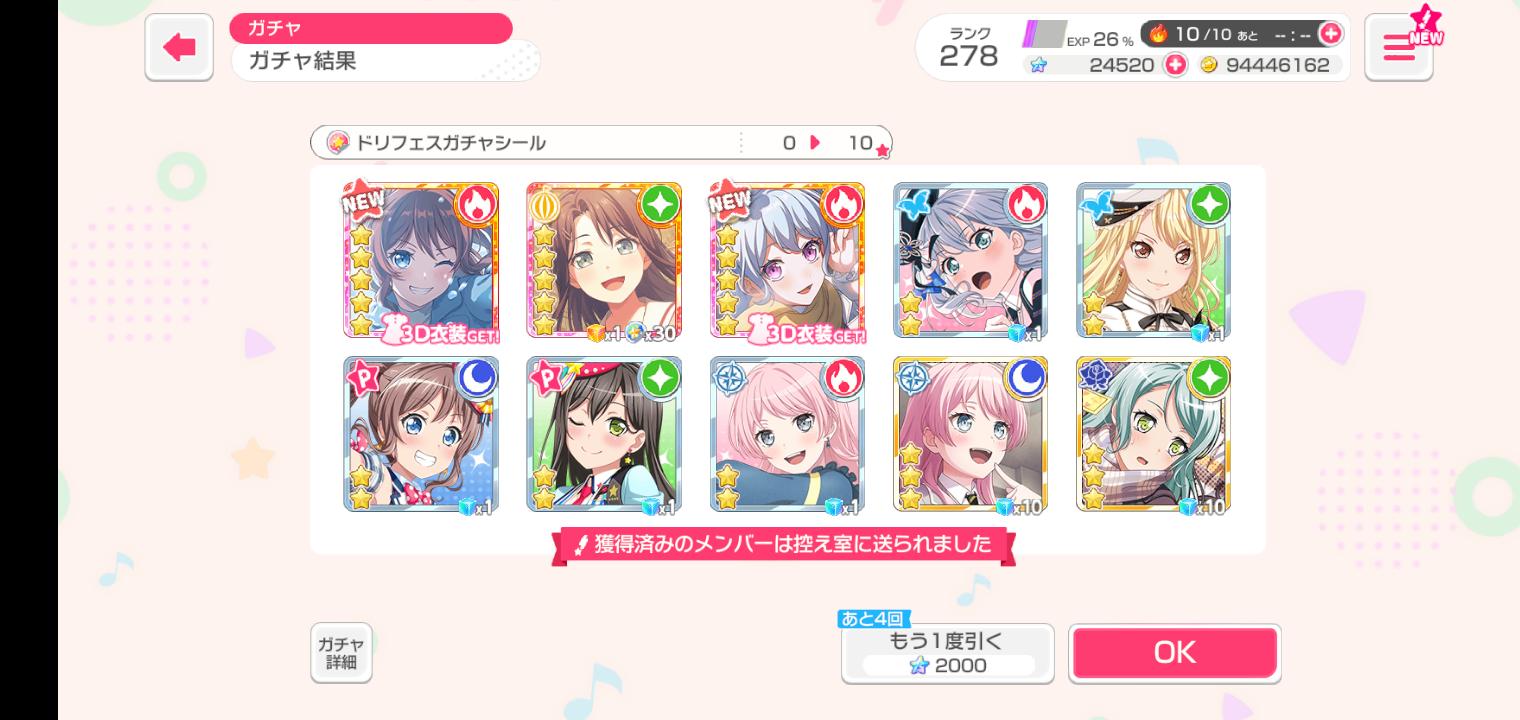
Task: Open the blonde girl card with hat
Action: point(1153,261)
